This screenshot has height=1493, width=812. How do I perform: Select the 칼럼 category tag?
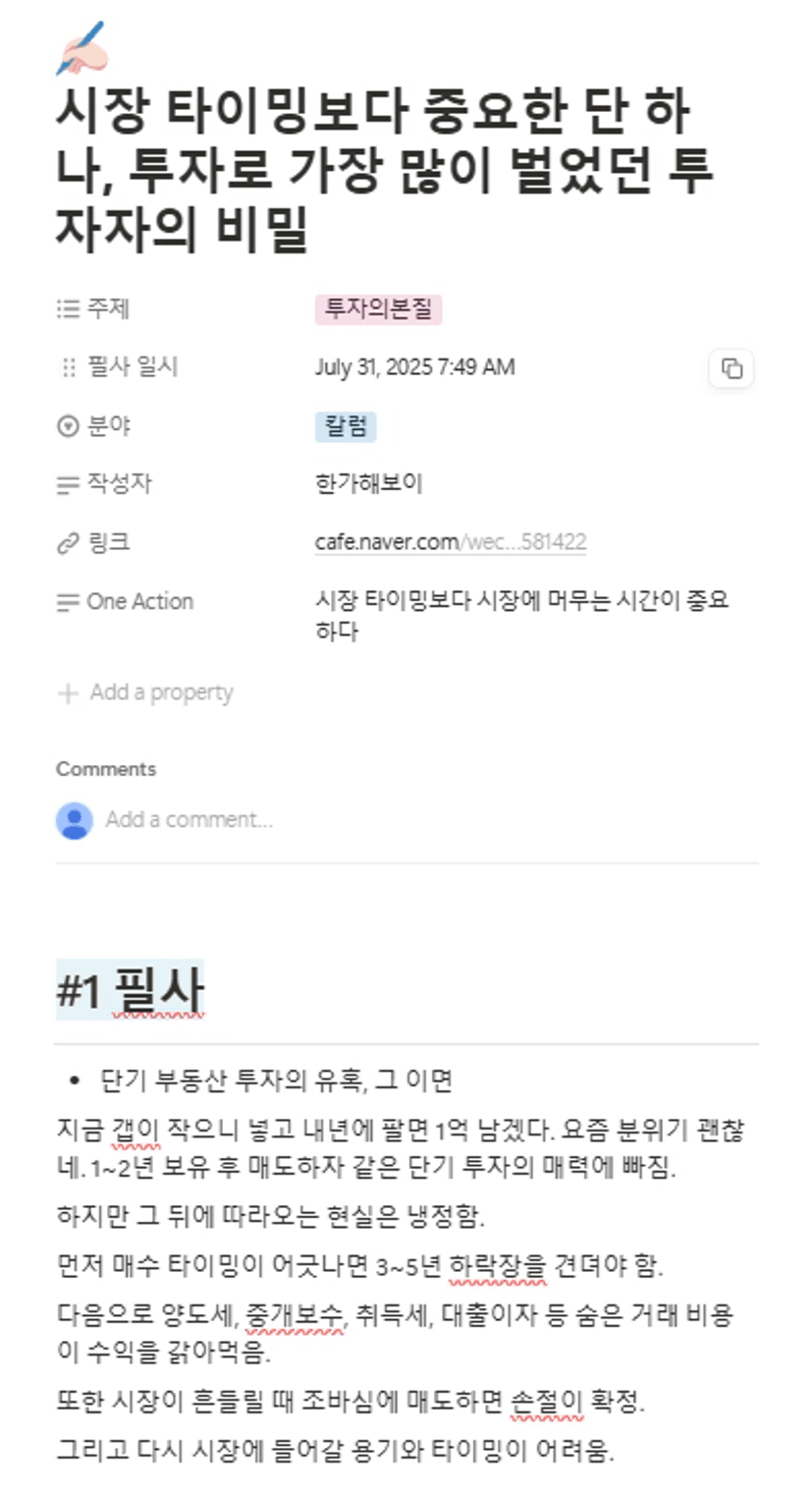(346, 426)
